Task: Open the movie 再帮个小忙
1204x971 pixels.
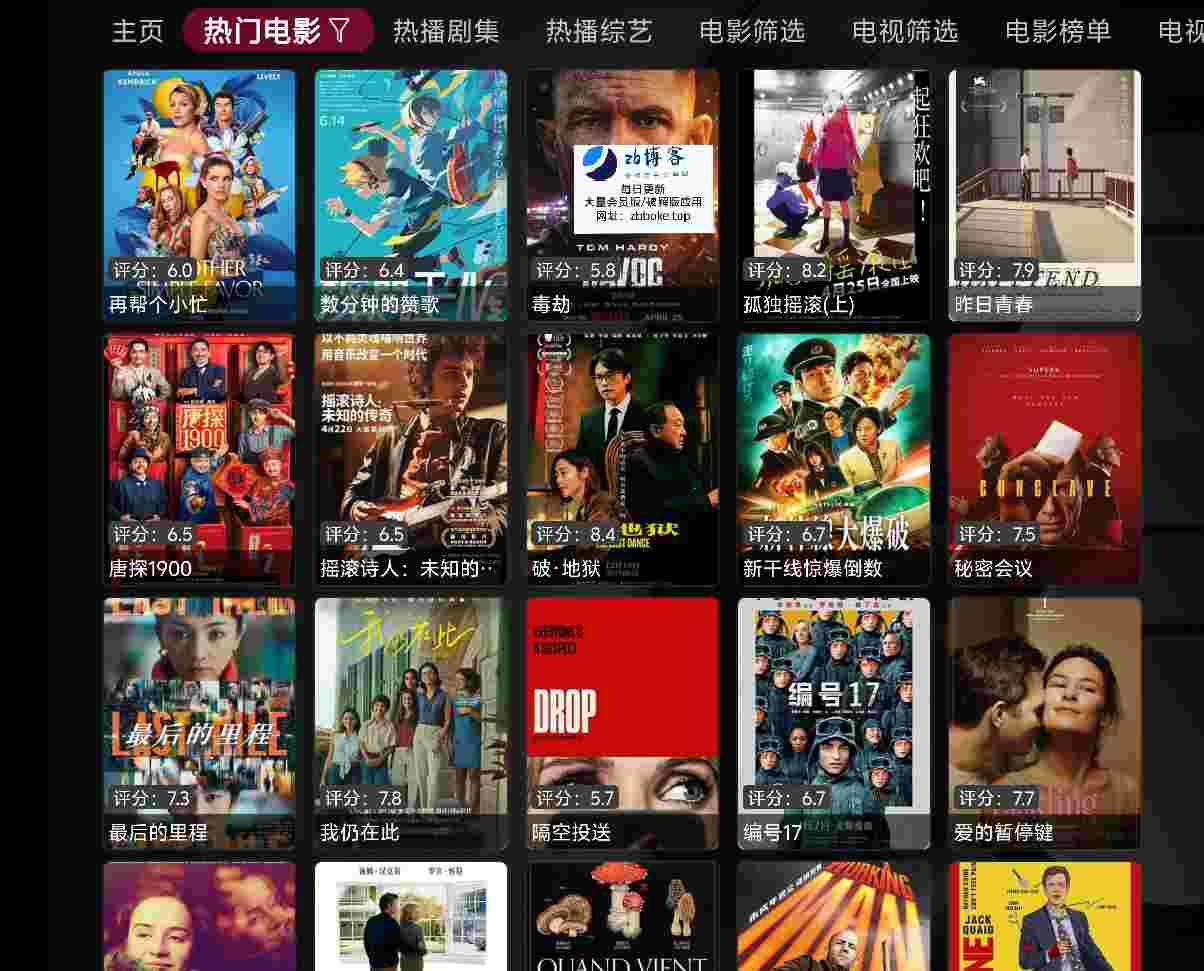Action: pos(199,195)
